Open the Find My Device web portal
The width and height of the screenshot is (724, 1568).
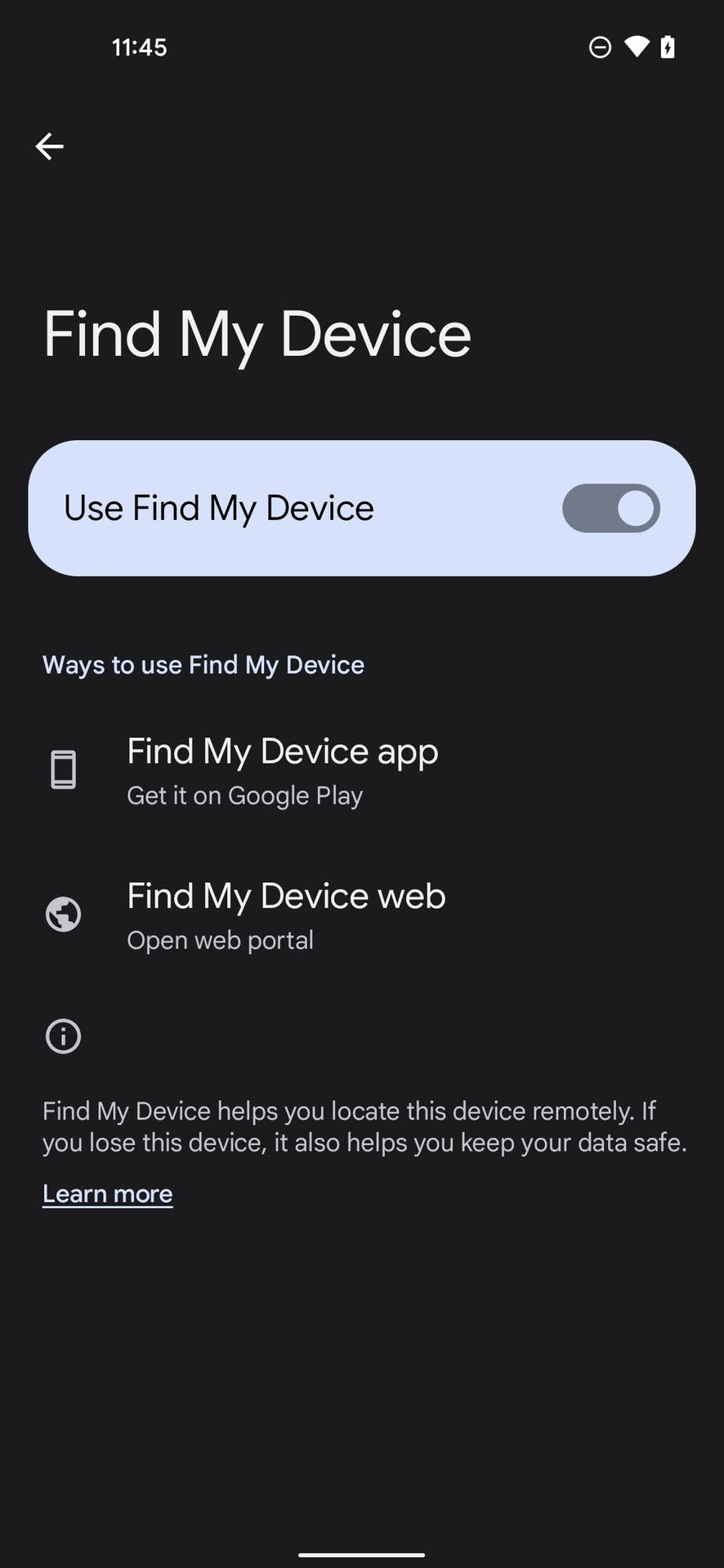tap(285, 915)
